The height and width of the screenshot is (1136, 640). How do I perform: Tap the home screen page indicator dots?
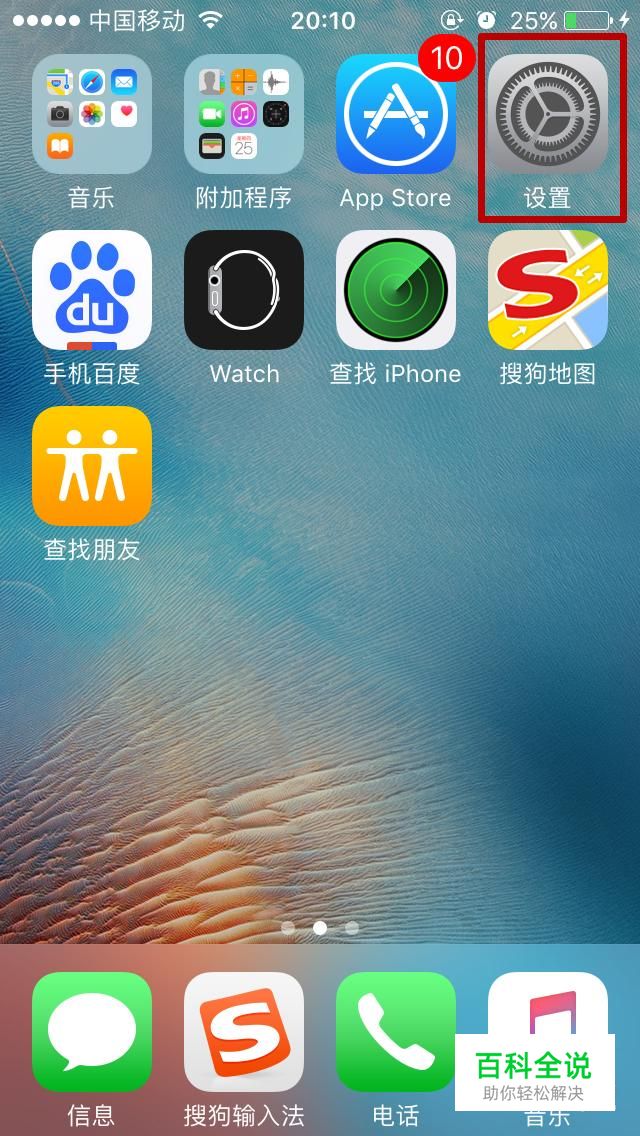click(320, 928)
